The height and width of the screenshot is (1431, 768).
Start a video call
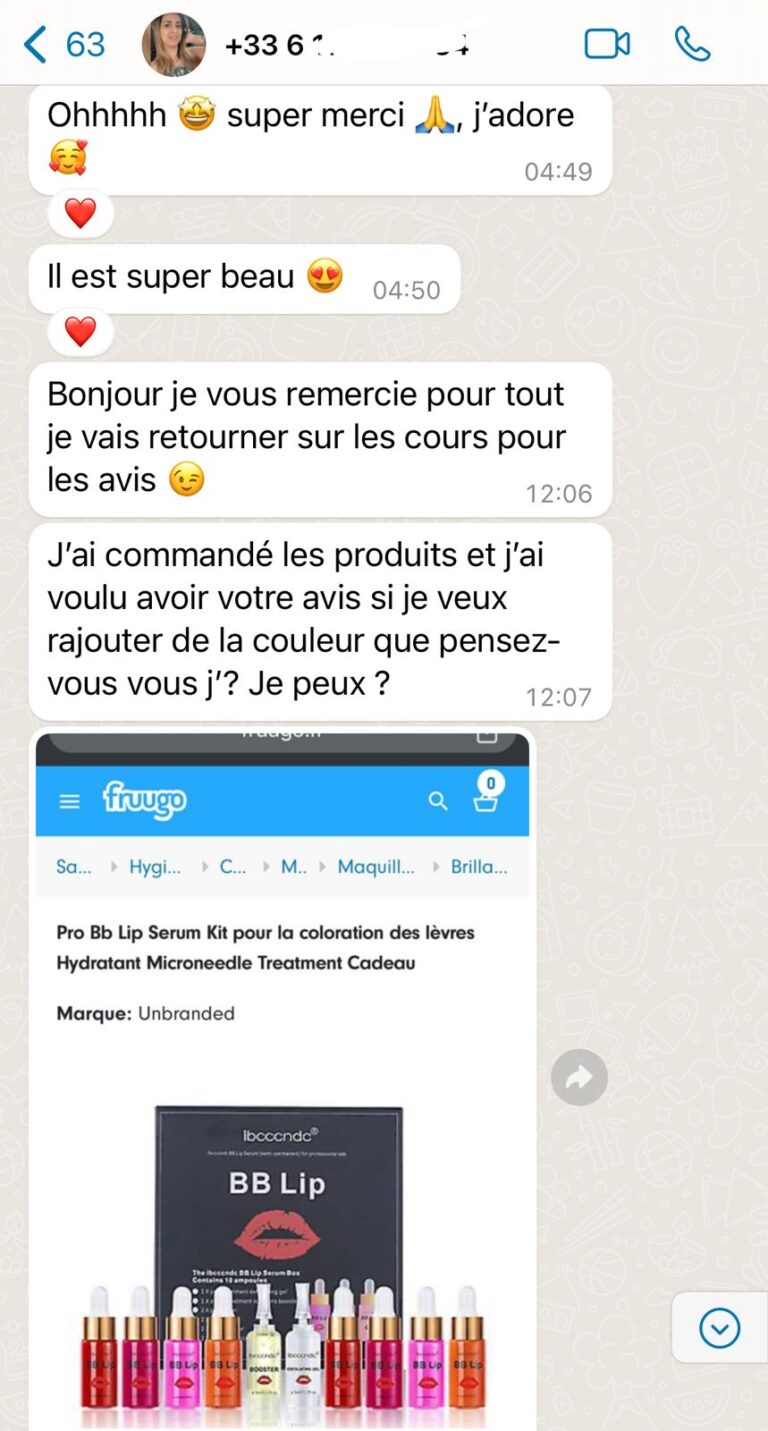pyautogui.click(x=607, y=44)
